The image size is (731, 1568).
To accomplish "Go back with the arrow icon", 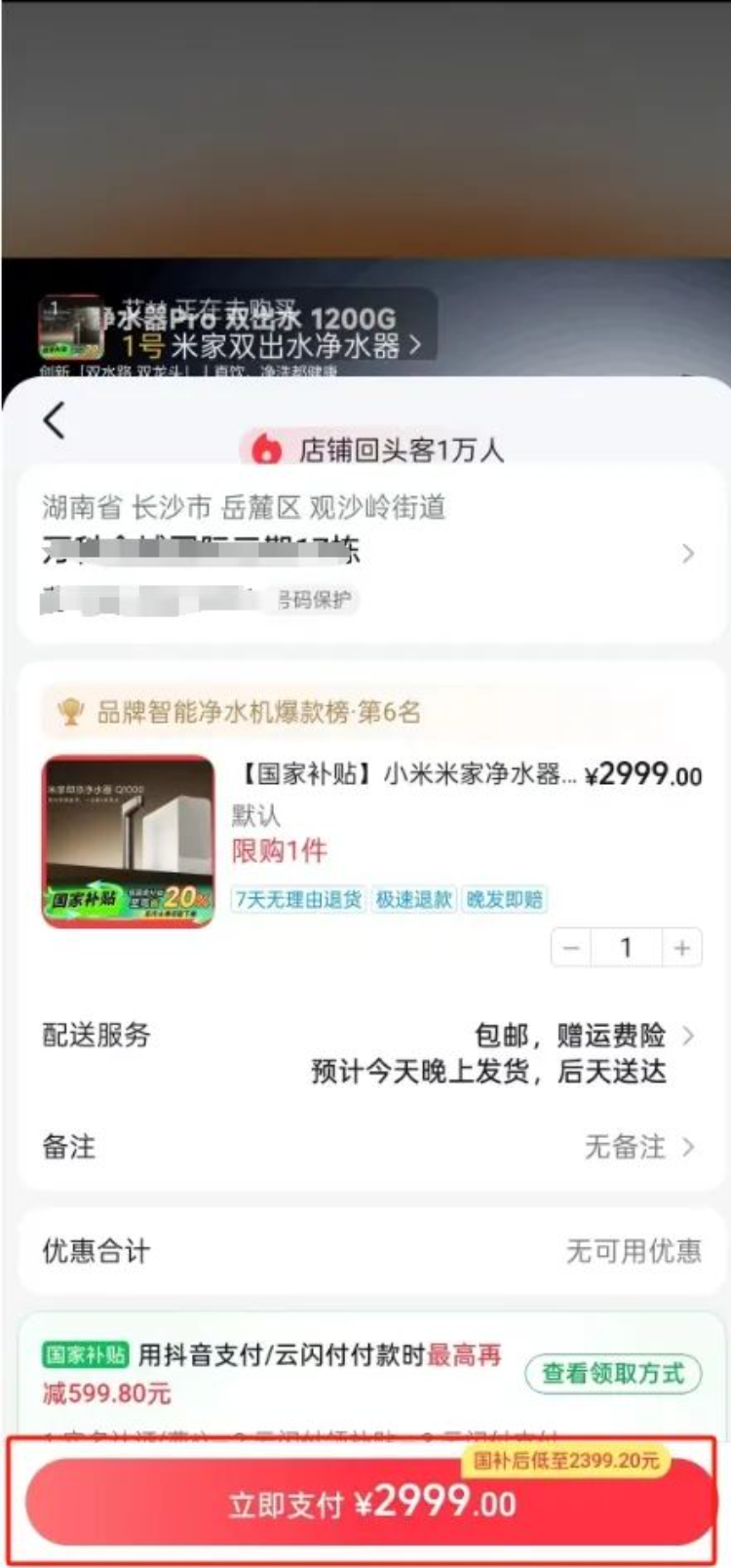I will point(55,420).
